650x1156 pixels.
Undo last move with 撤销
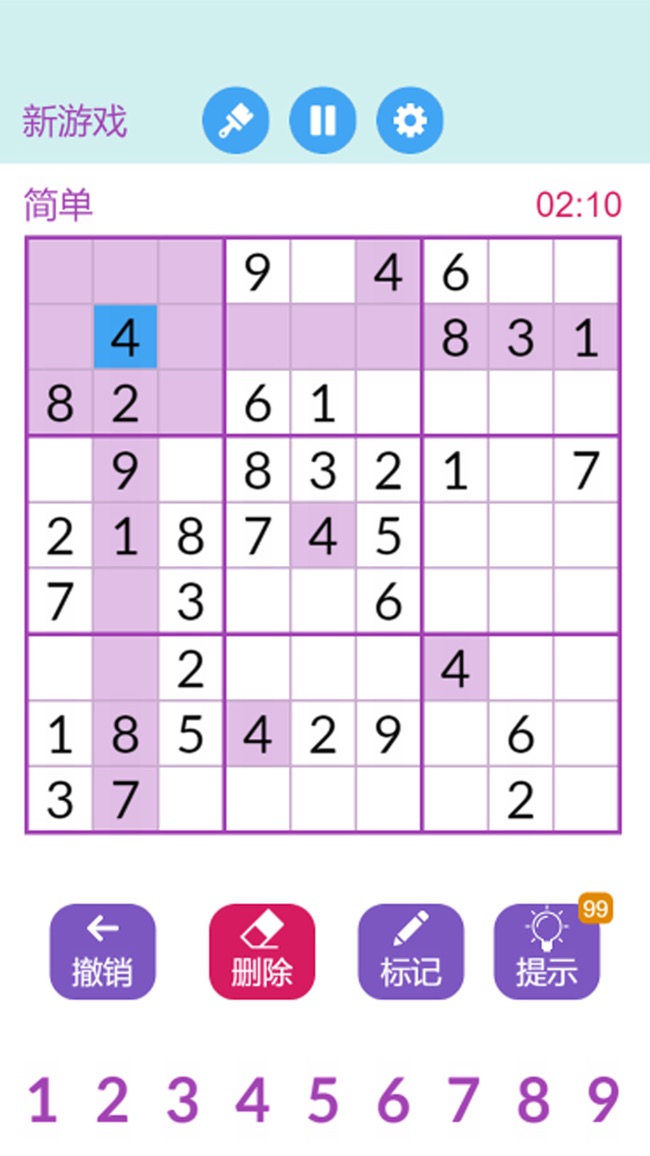[102, 952]
